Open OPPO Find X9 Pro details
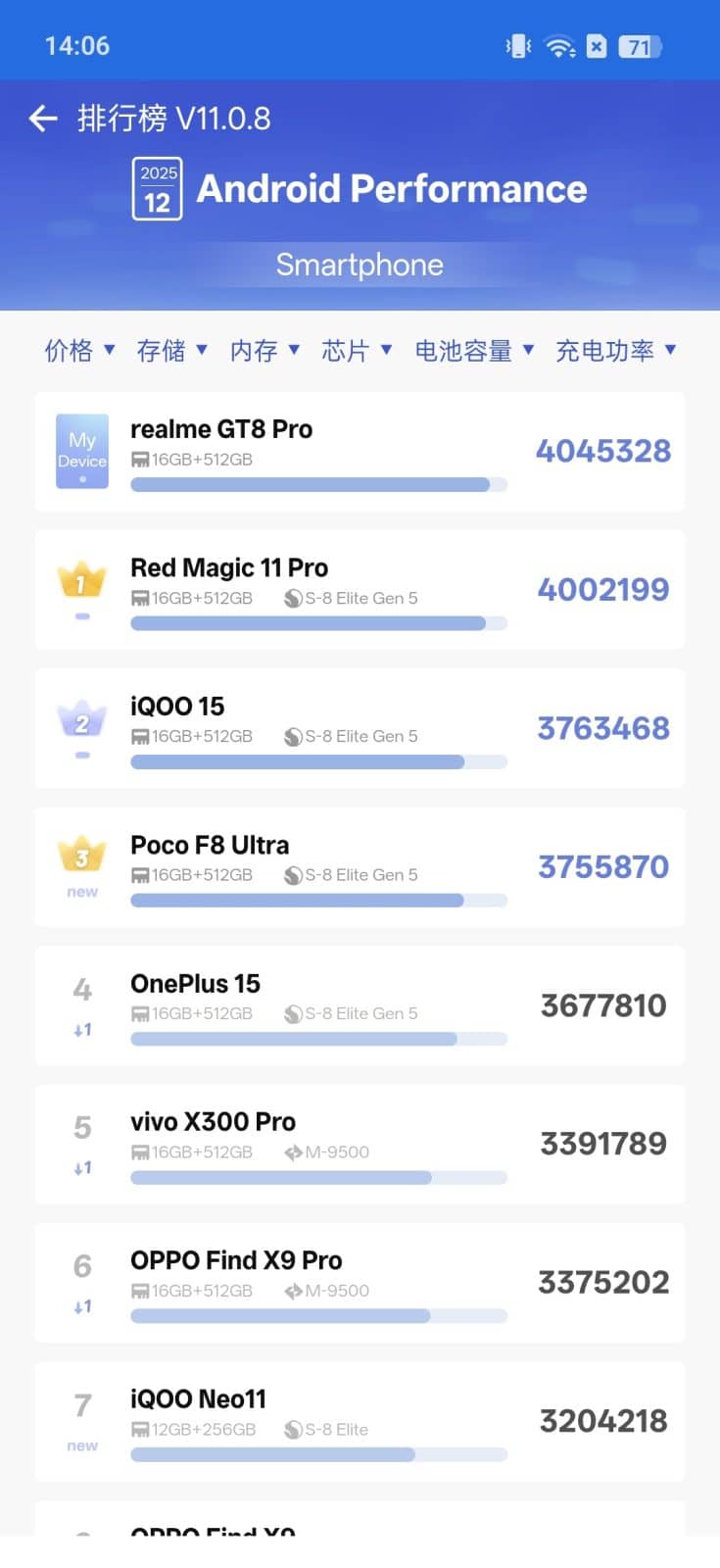The image size is (720, 1568). (x=360, y=1283)
